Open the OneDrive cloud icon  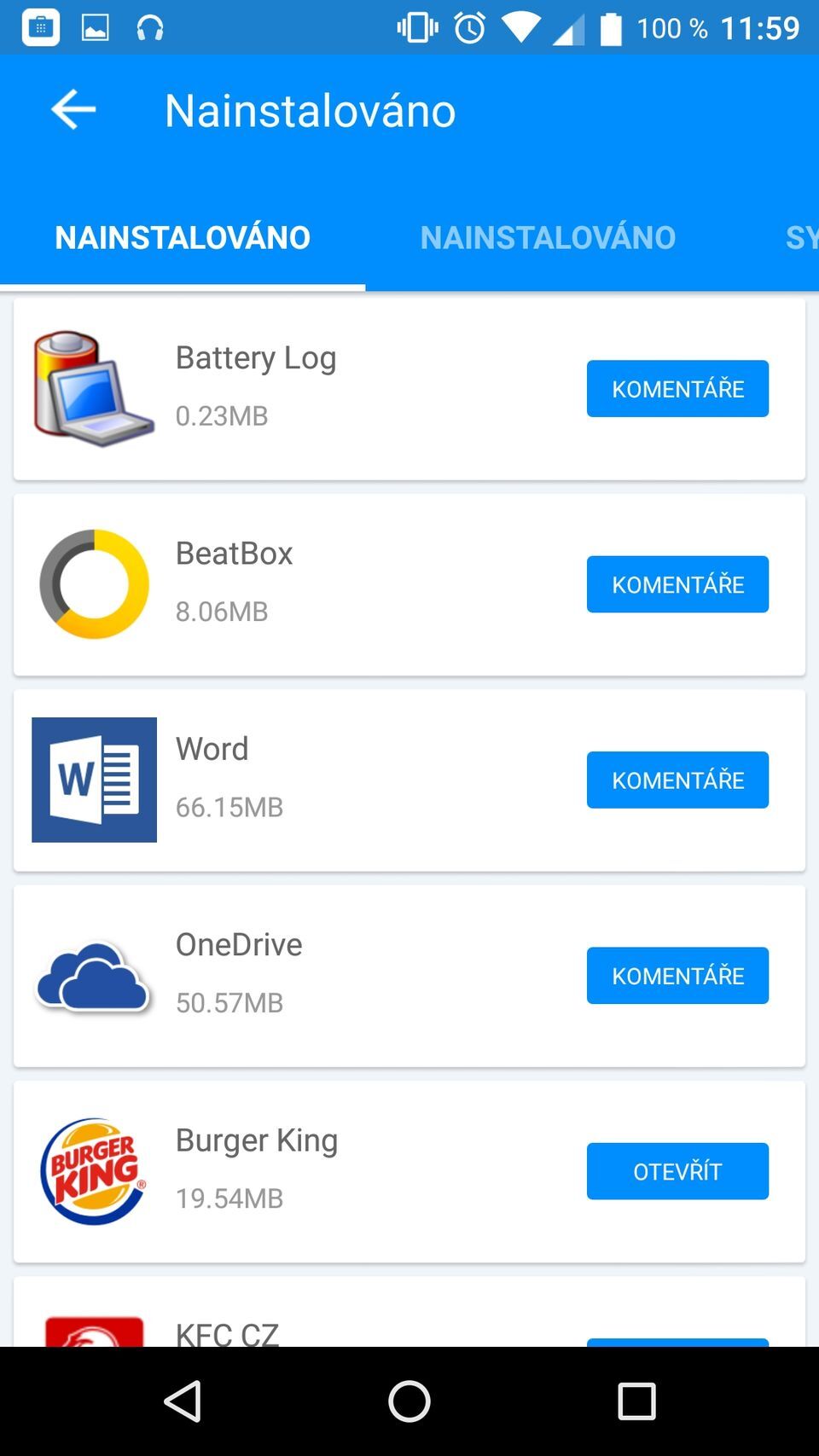click(94, 975)
